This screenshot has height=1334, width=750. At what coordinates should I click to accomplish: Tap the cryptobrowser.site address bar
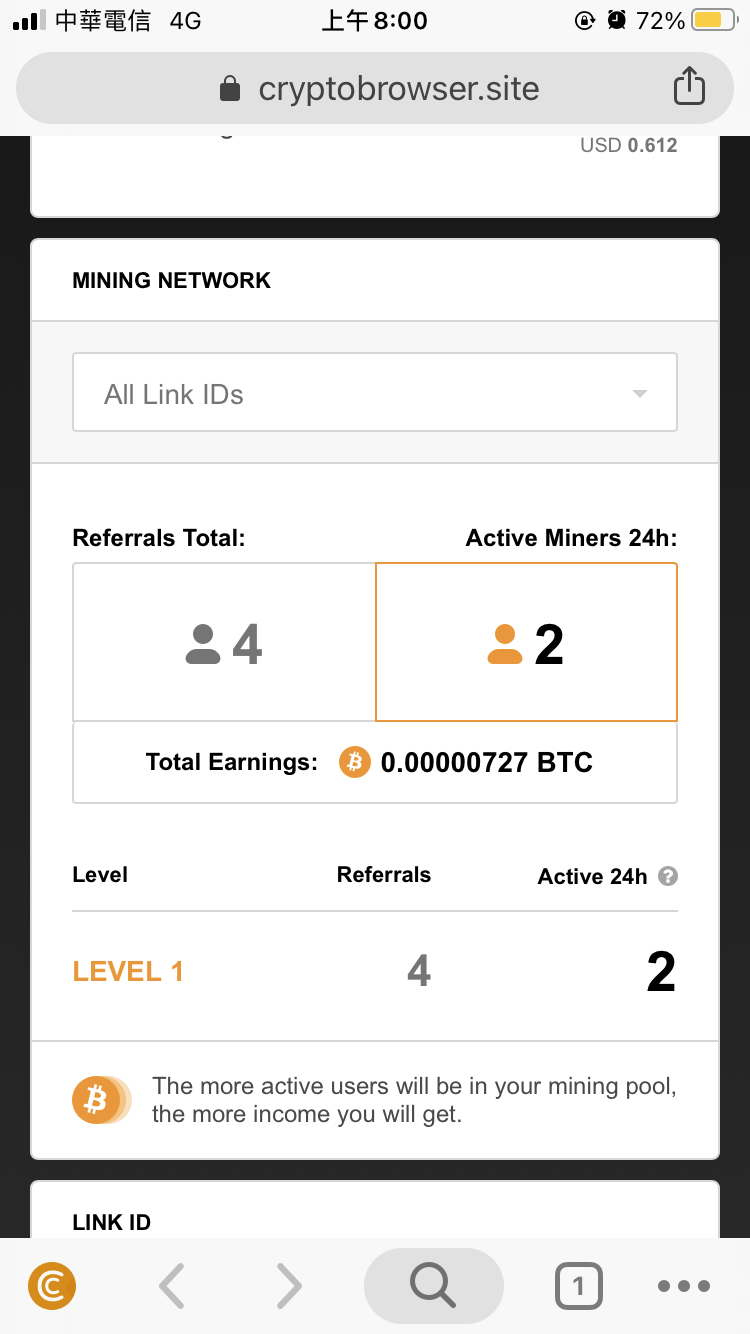click(375, 88)
